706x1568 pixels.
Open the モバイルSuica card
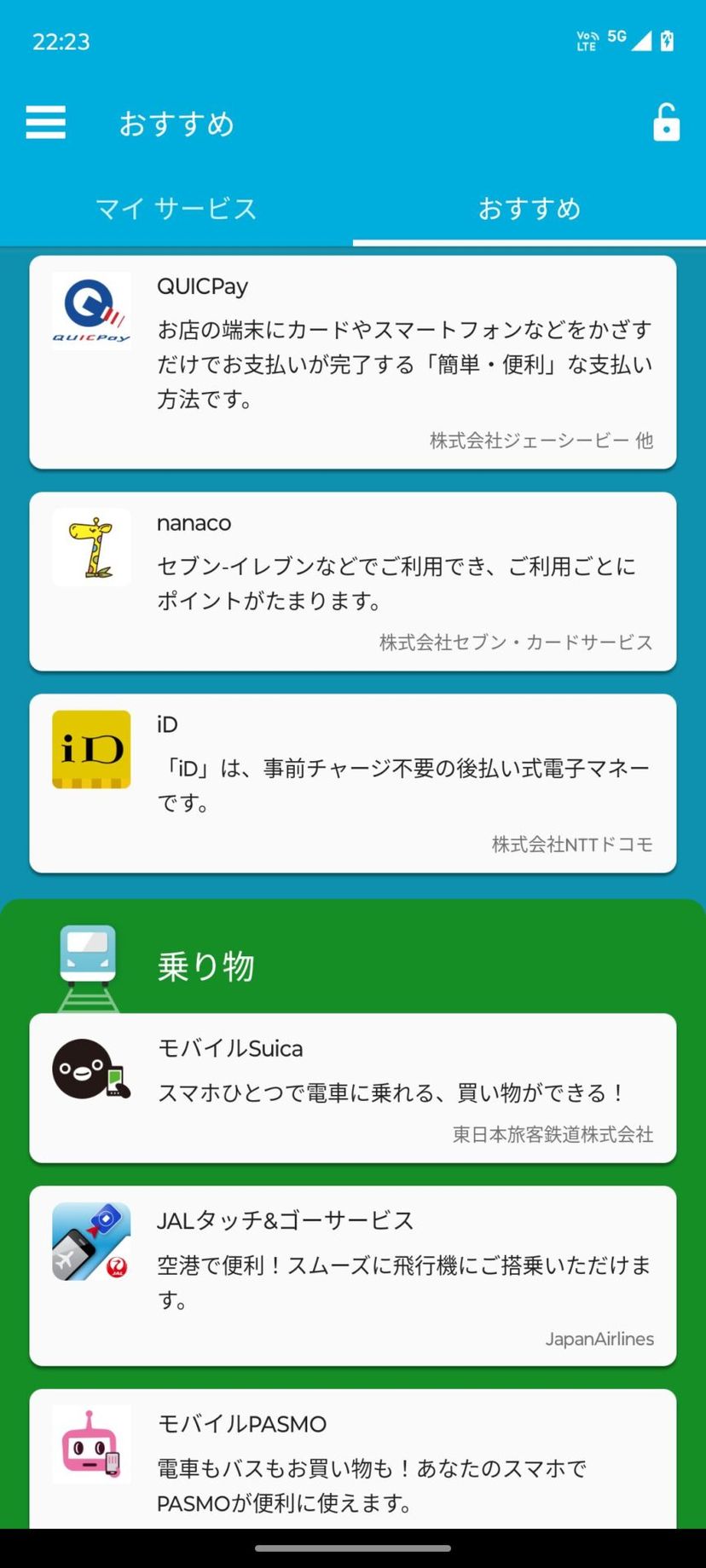(x=353, y=1088)
